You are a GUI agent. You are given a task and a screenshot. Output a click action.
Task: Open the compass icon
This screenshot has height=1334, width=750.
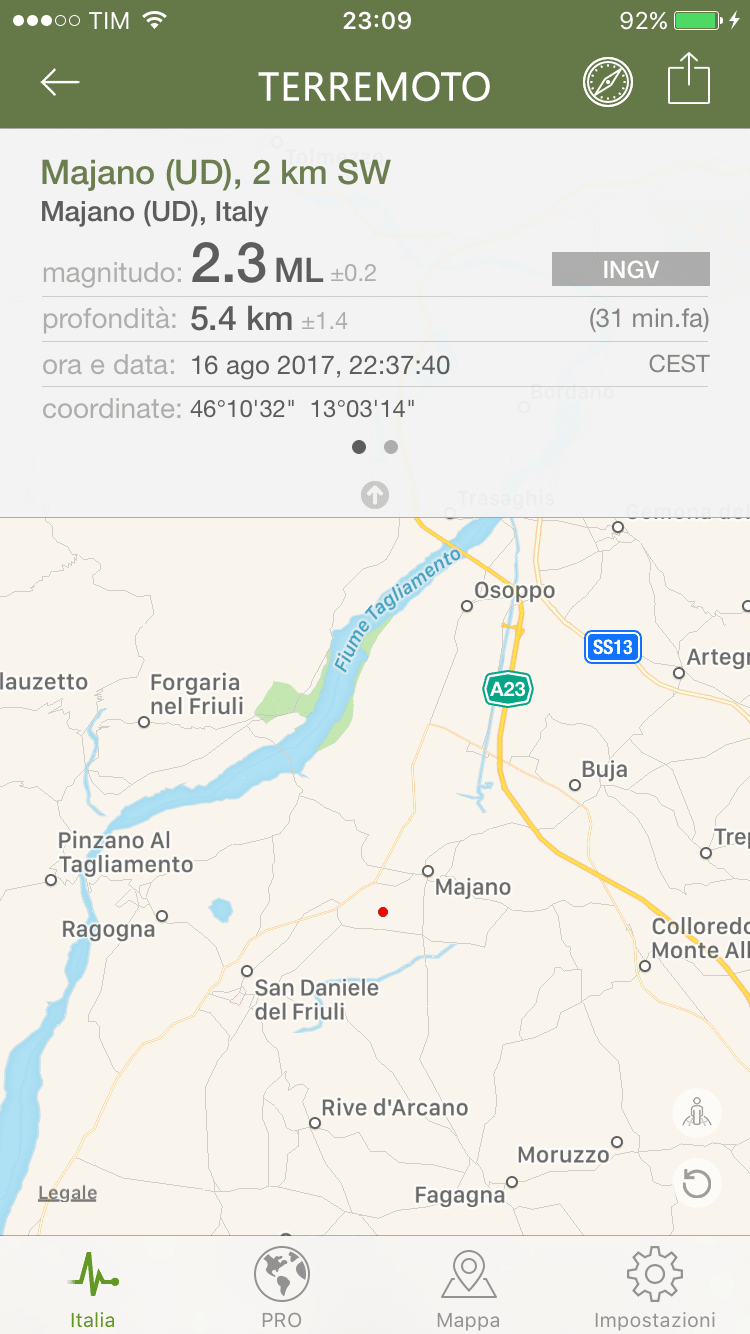click(608, 83)
